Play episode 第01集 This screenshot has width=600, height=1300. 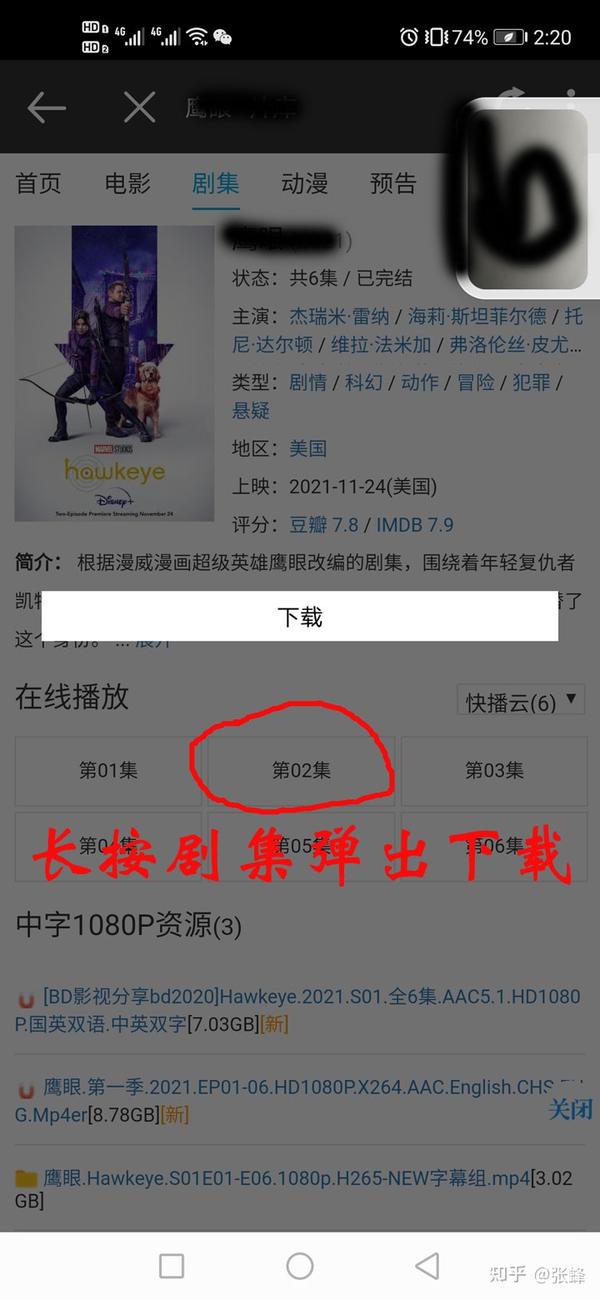(x=108, y=770)
